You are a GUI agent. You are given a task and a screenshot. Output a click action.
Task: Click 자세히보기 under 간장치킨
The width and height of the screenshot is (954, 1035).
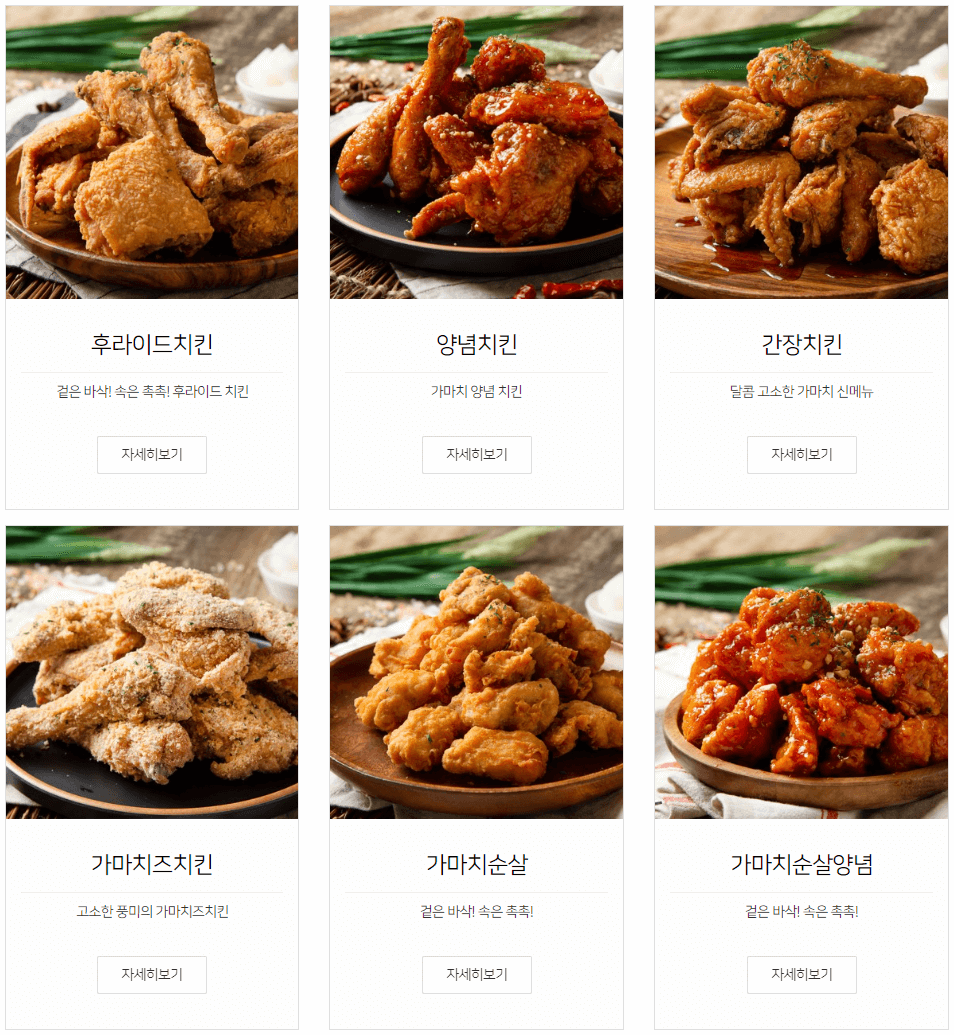pos(801,455)
